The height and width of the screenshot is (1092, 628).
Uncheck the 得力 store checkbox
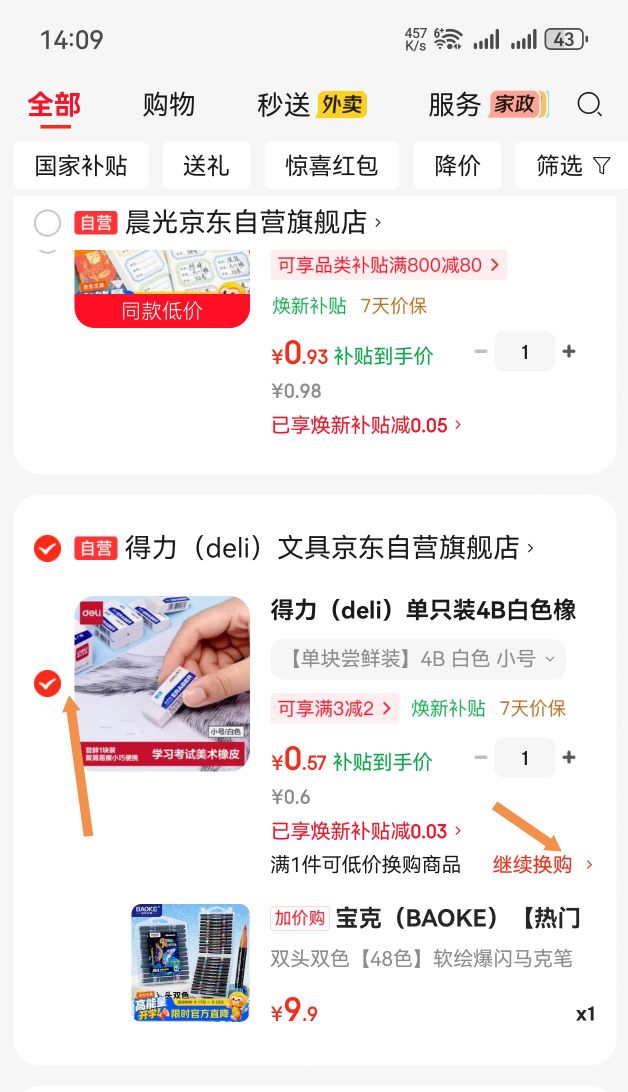tap(47, 549)
